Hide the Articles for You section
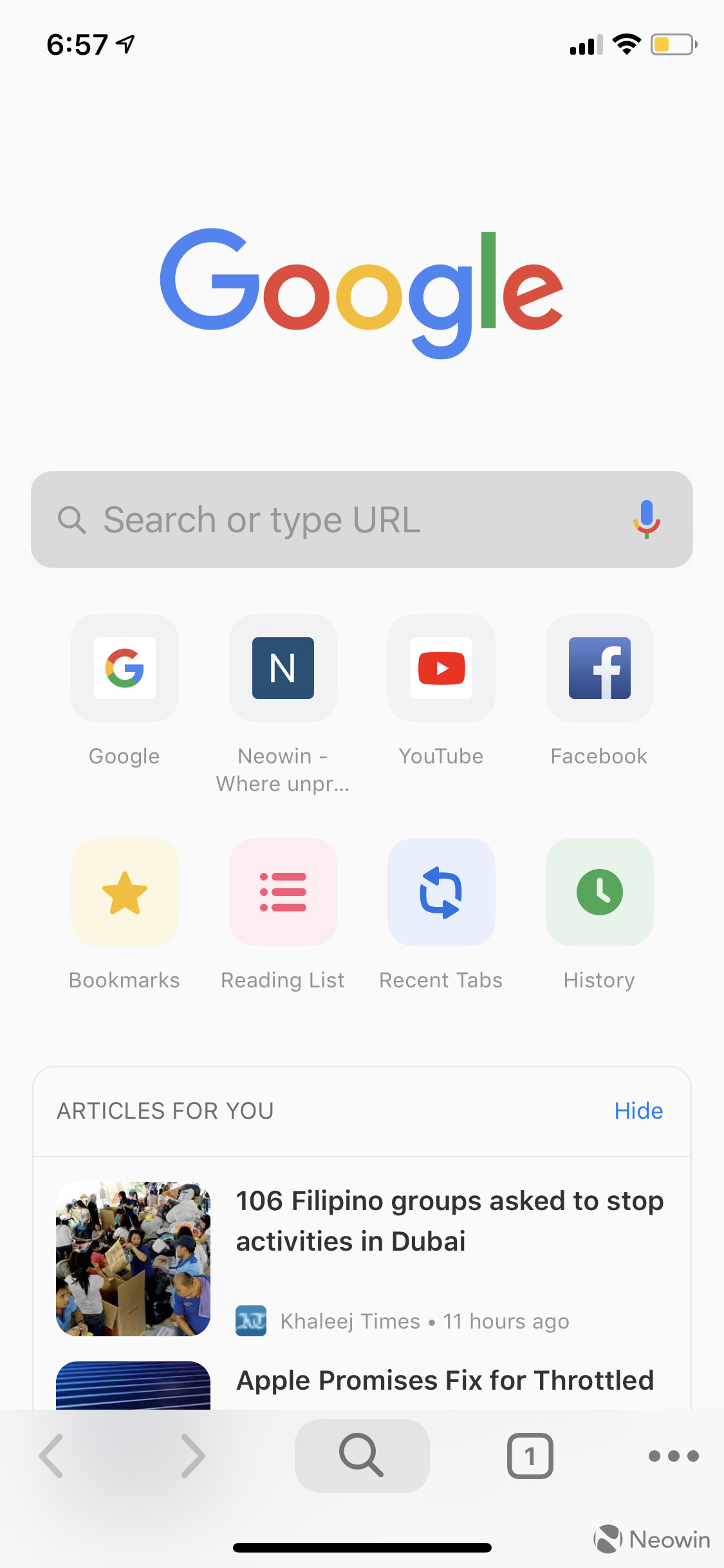This screenshot has width=724, height=1568. pyautogui.click(x=638, y=1111)
